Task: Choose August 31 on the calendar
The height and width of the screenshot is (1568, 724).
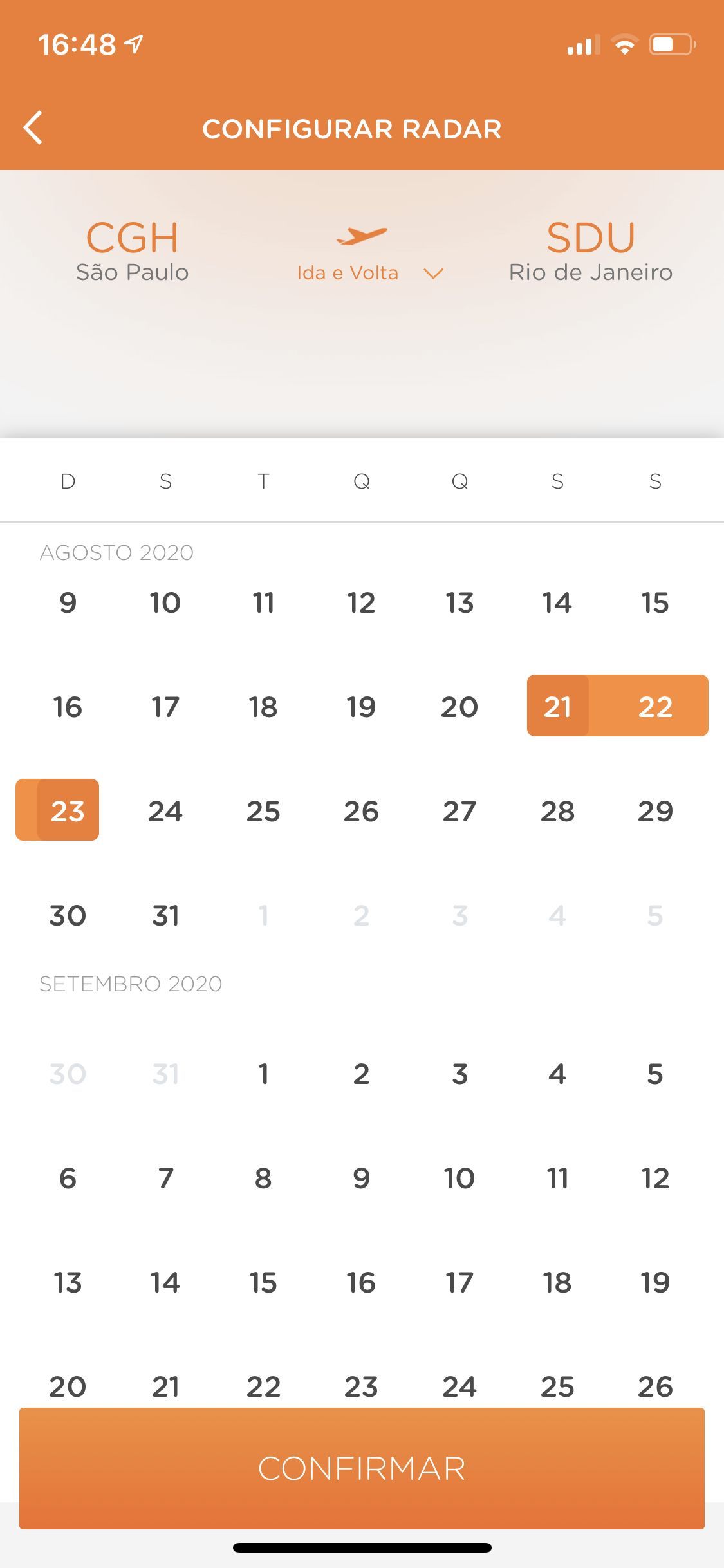Action: (165, 915)
